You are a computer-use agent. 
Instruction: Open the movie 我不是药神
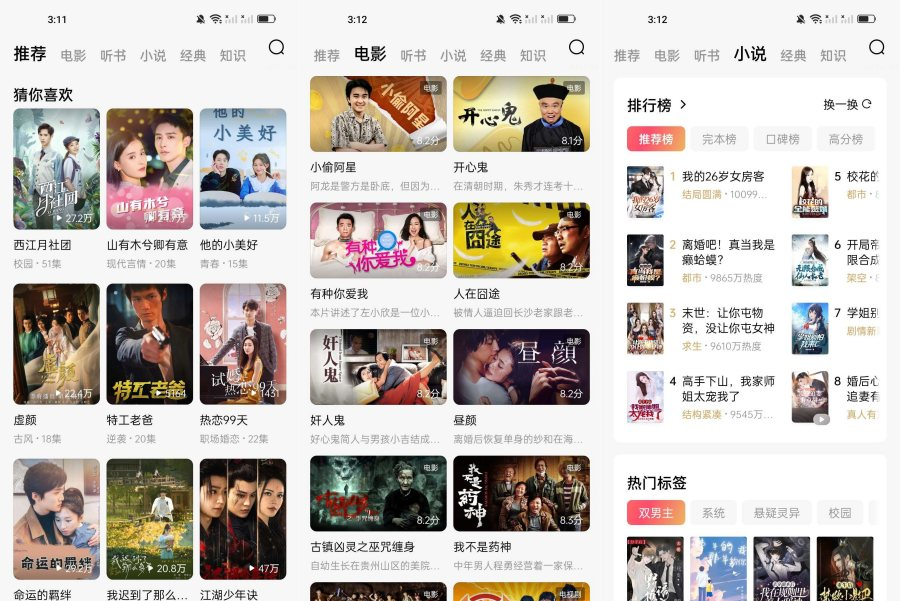[x=521, y=493]
